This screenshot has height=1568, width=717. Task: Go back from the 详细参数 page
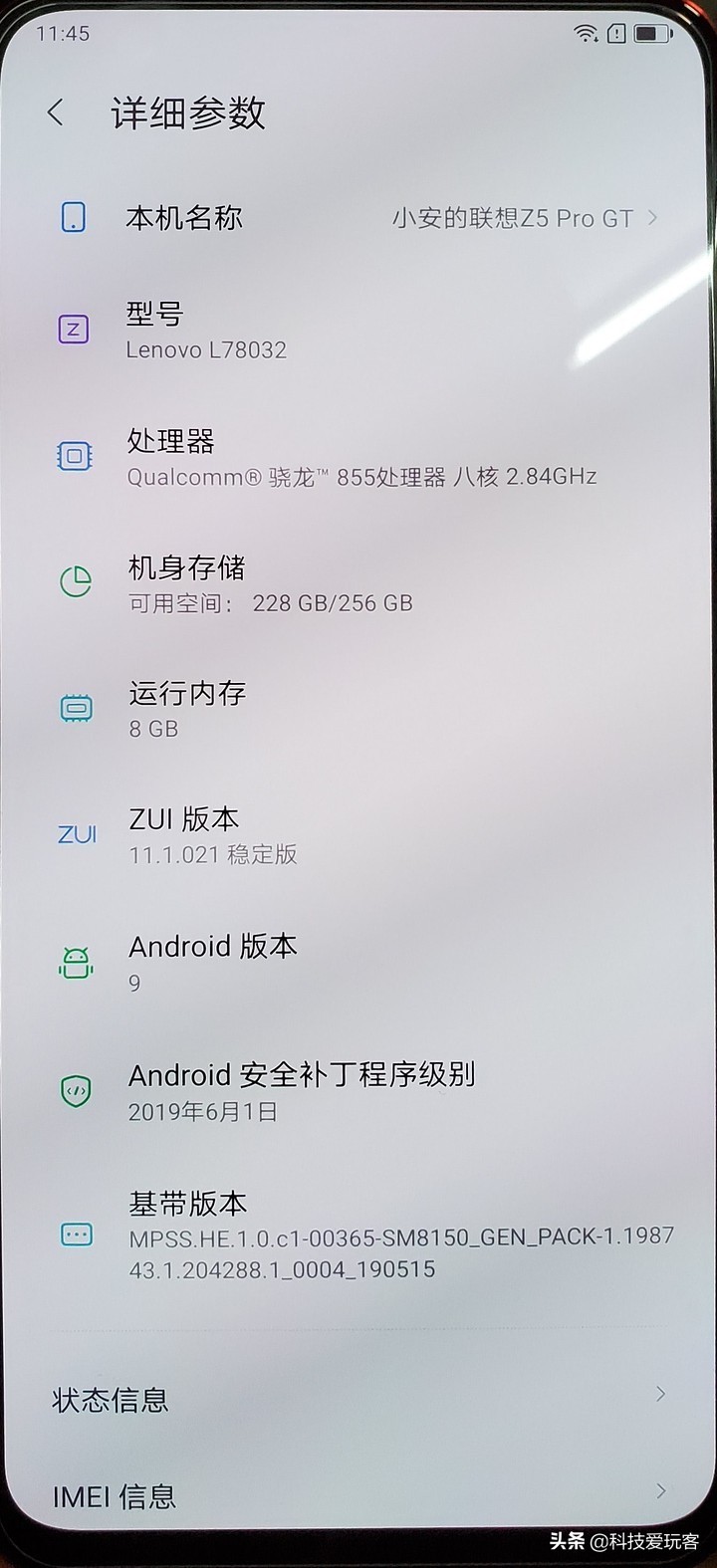pos(56,112)
